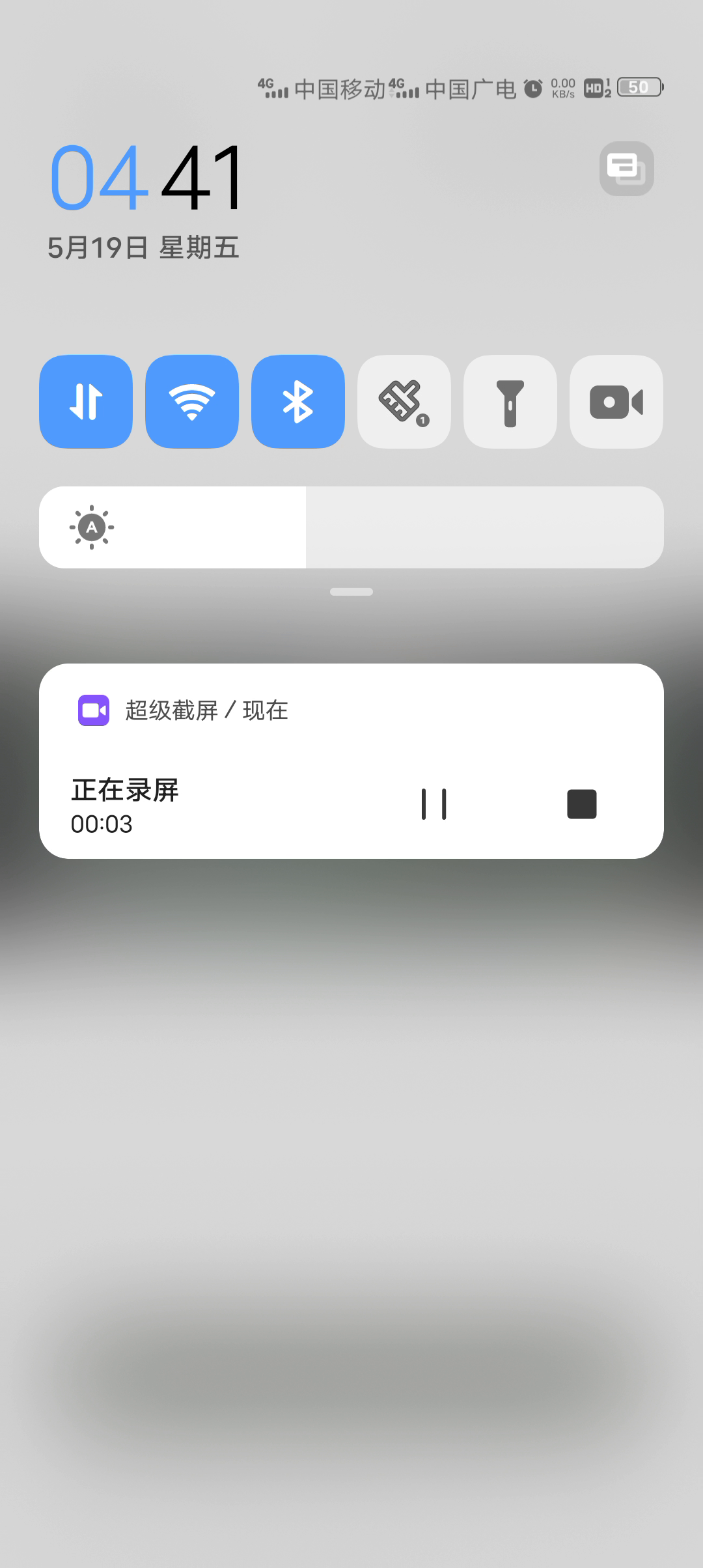Expand the quick settings handle
The image size is (703, 1568).
click(351, 592)
